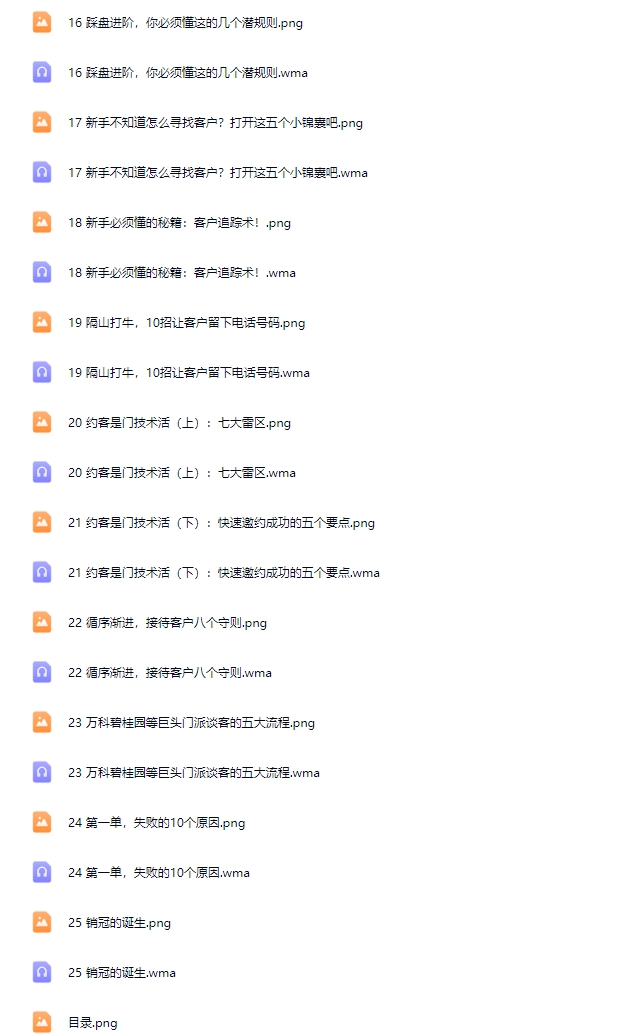The width and height of the screenshot is (642, 1034).
Task: Open 17 新手不知道怎么寻找客户 .png file
Action: pyautogui.click(x=215, y=122)
